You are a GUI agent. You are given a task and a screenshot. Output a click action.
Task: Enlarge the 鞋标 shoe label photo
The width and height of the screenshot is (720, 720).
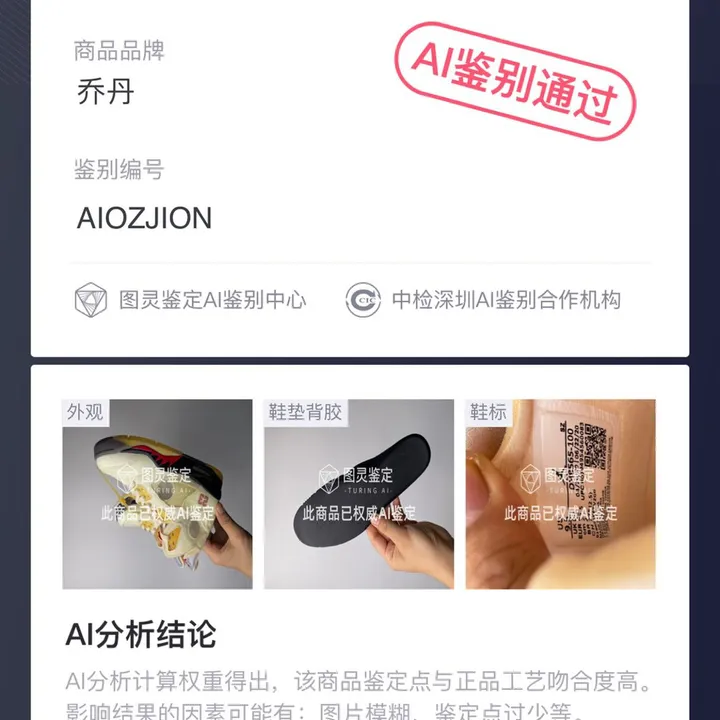(x=560, y=494)
